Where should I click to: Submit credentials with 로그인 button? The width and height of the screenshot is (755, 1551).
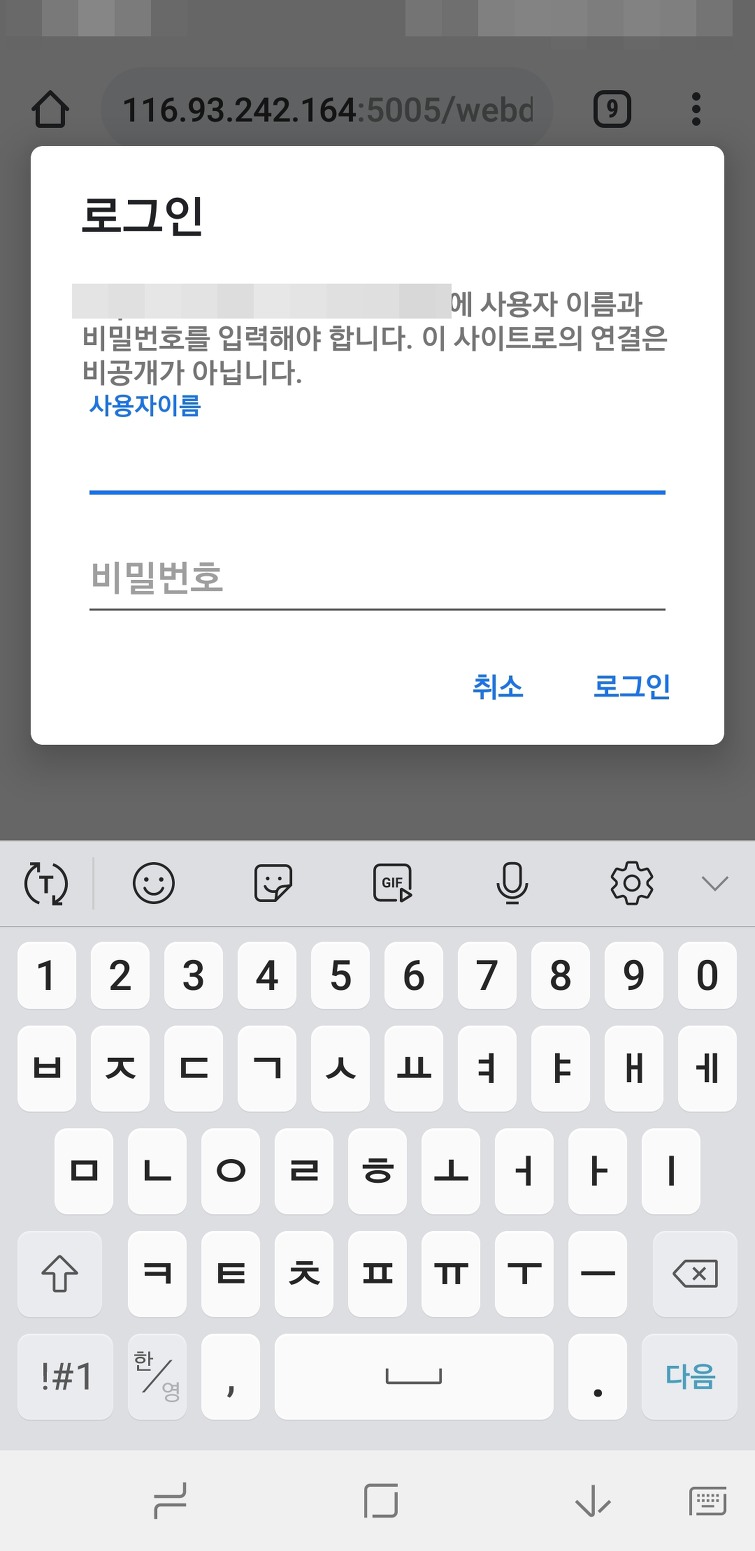(631, 687)
